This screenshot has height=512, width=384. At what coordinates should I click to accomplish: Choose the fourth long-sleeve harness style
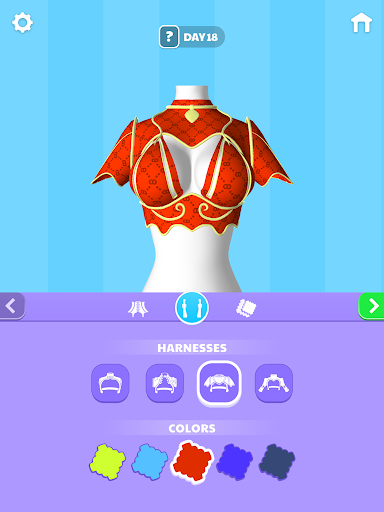pos(274,383)
